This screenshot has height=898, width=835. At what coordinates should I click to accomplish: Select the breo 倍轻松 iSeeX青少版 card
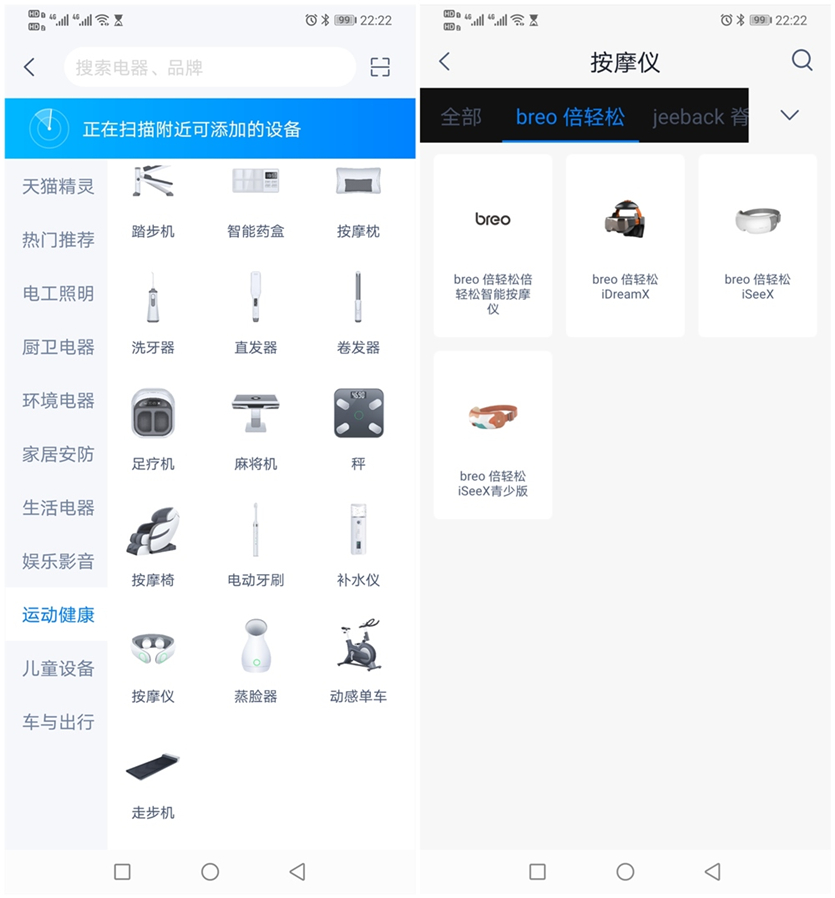(493, 435)
